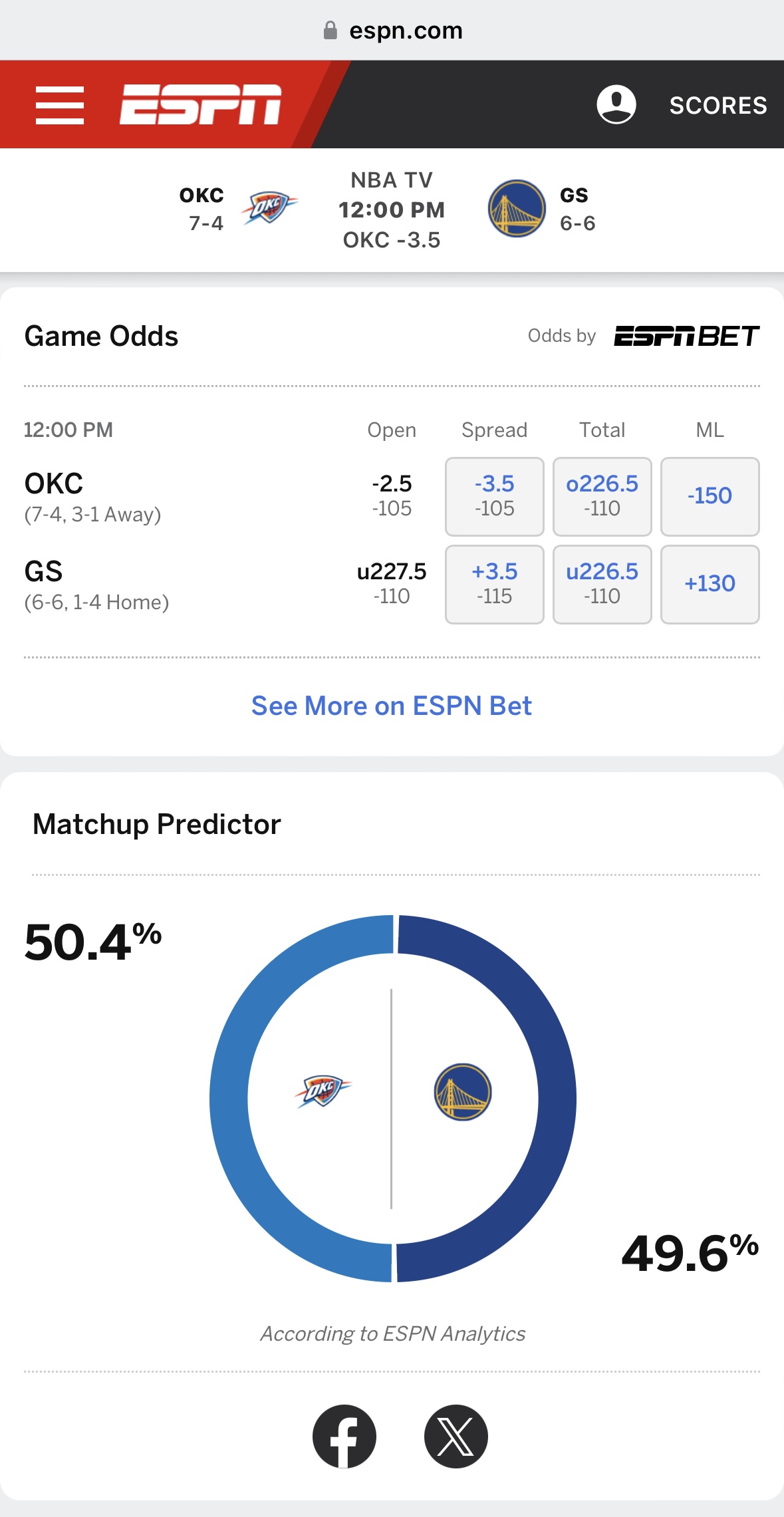Viewport: 784px width, 1517px height.
Task: Click the espn.com address bar
Action: [392, 30]
